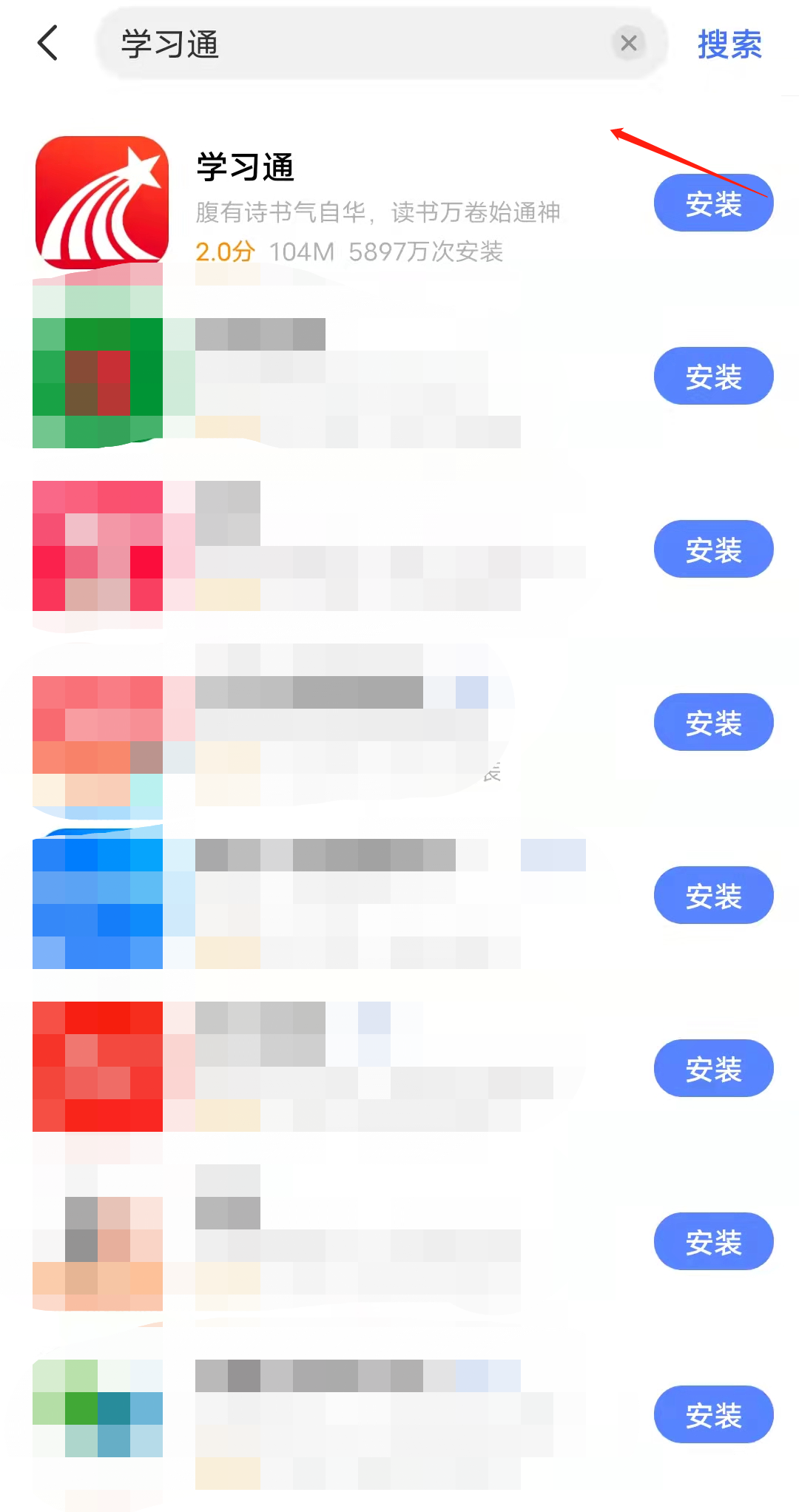Tap the back arrow to leave search
799x1512 pixels.
click(x=47, y=43)
